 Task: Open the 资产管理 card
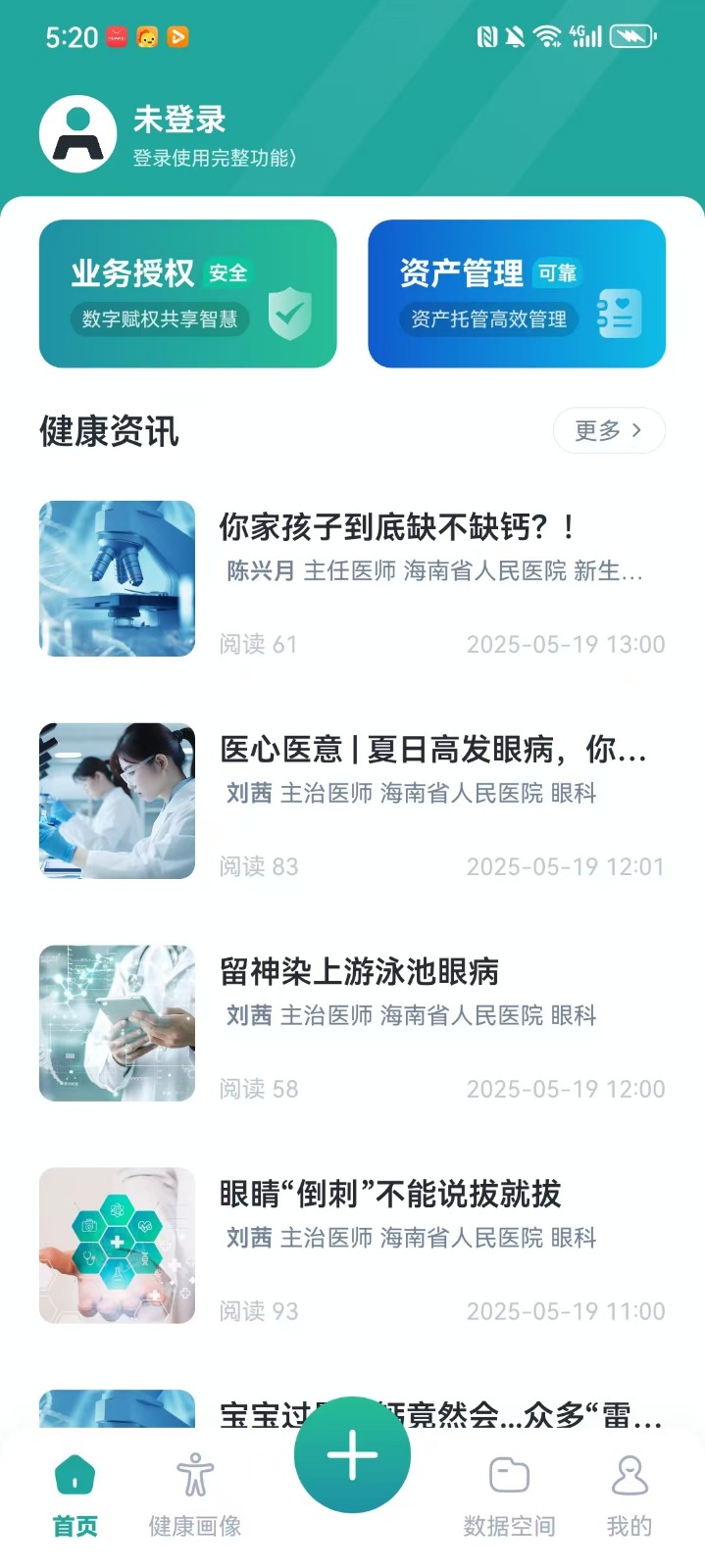coord(517,294)
